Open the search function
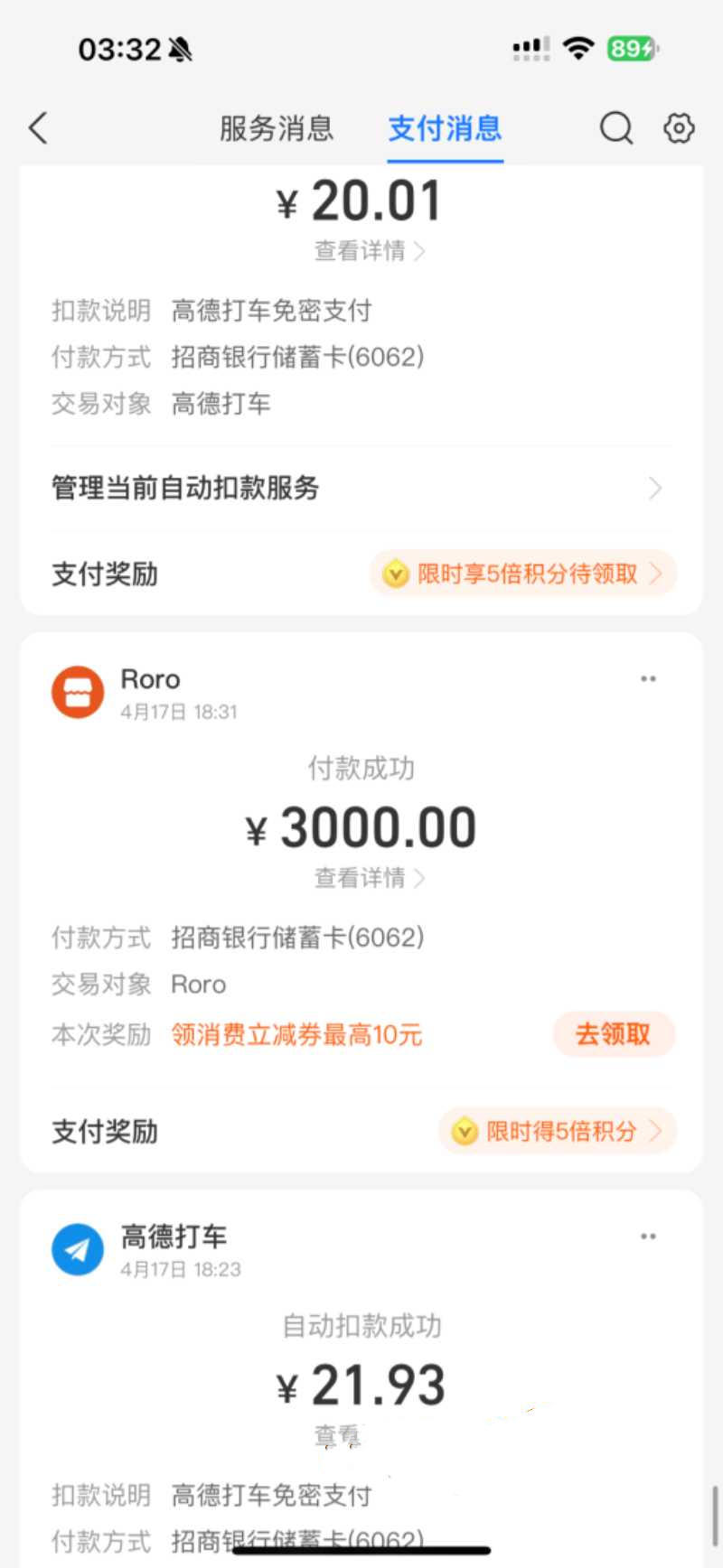 [x=615, y=128]
